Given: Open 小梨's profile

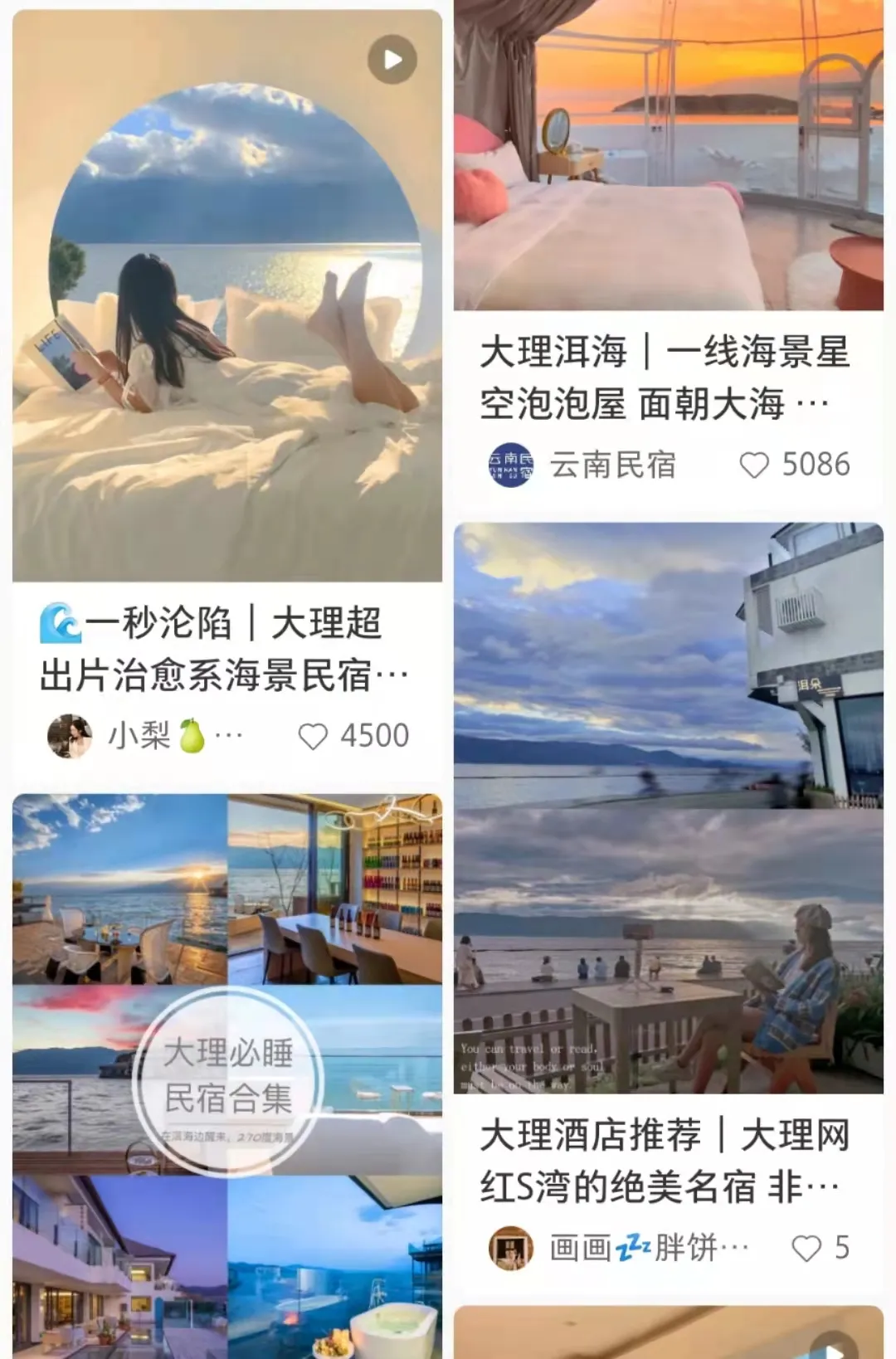Looking at the screenshot, I should 70,736.
